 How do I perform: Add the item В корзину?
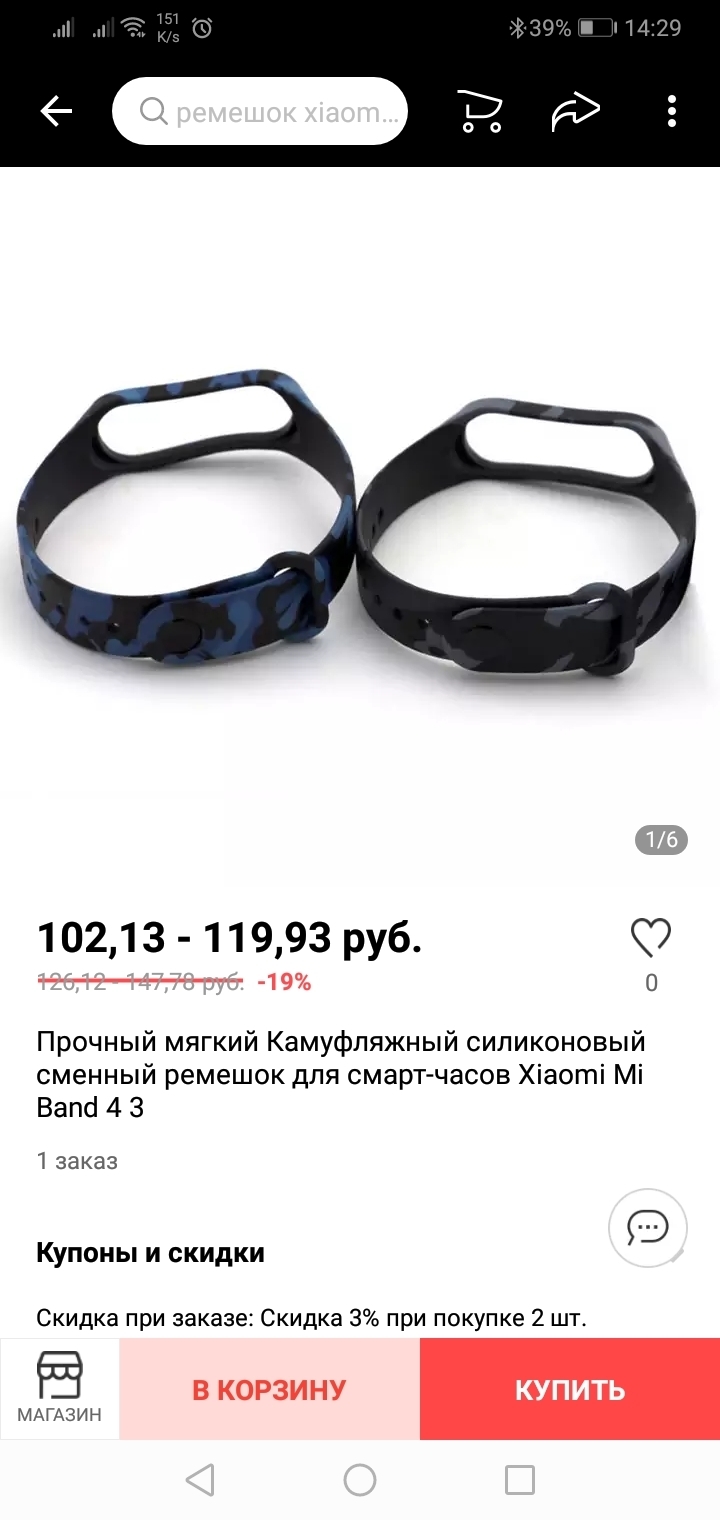click(x=269, y=1389)
